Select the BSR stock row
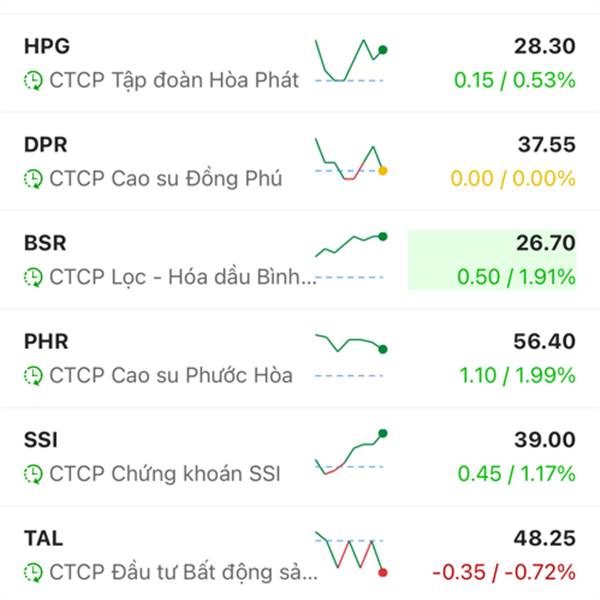The width and height of the screenshot is (600, 600). pyautogui.click(x=160, y=260)
